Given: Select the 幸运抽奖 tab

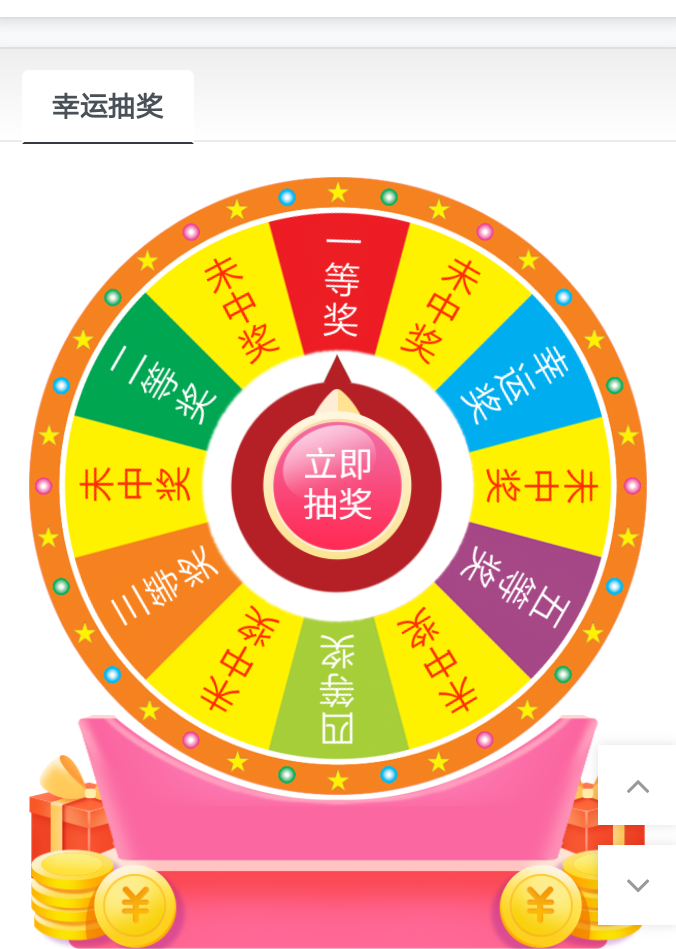Looking at the screenshot, I should [x=108, y=107].
